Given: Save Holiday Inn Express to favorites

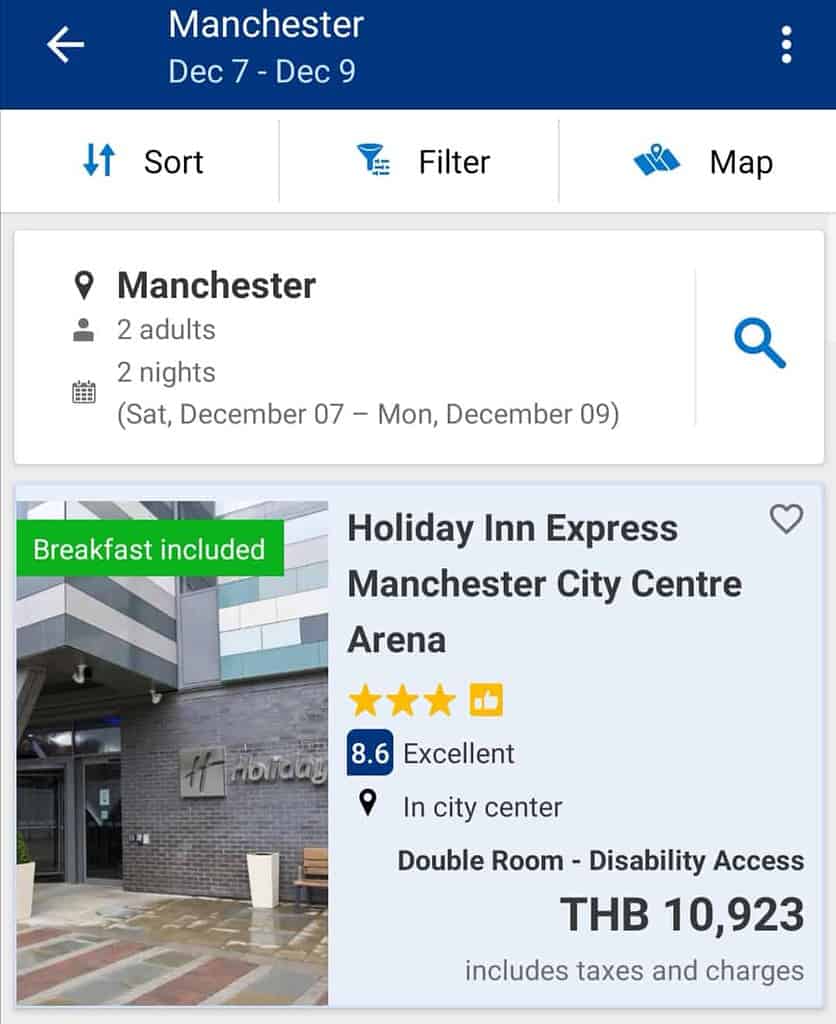Looking at the screenshot, I should pyautogui.click(x=786, y=519).
